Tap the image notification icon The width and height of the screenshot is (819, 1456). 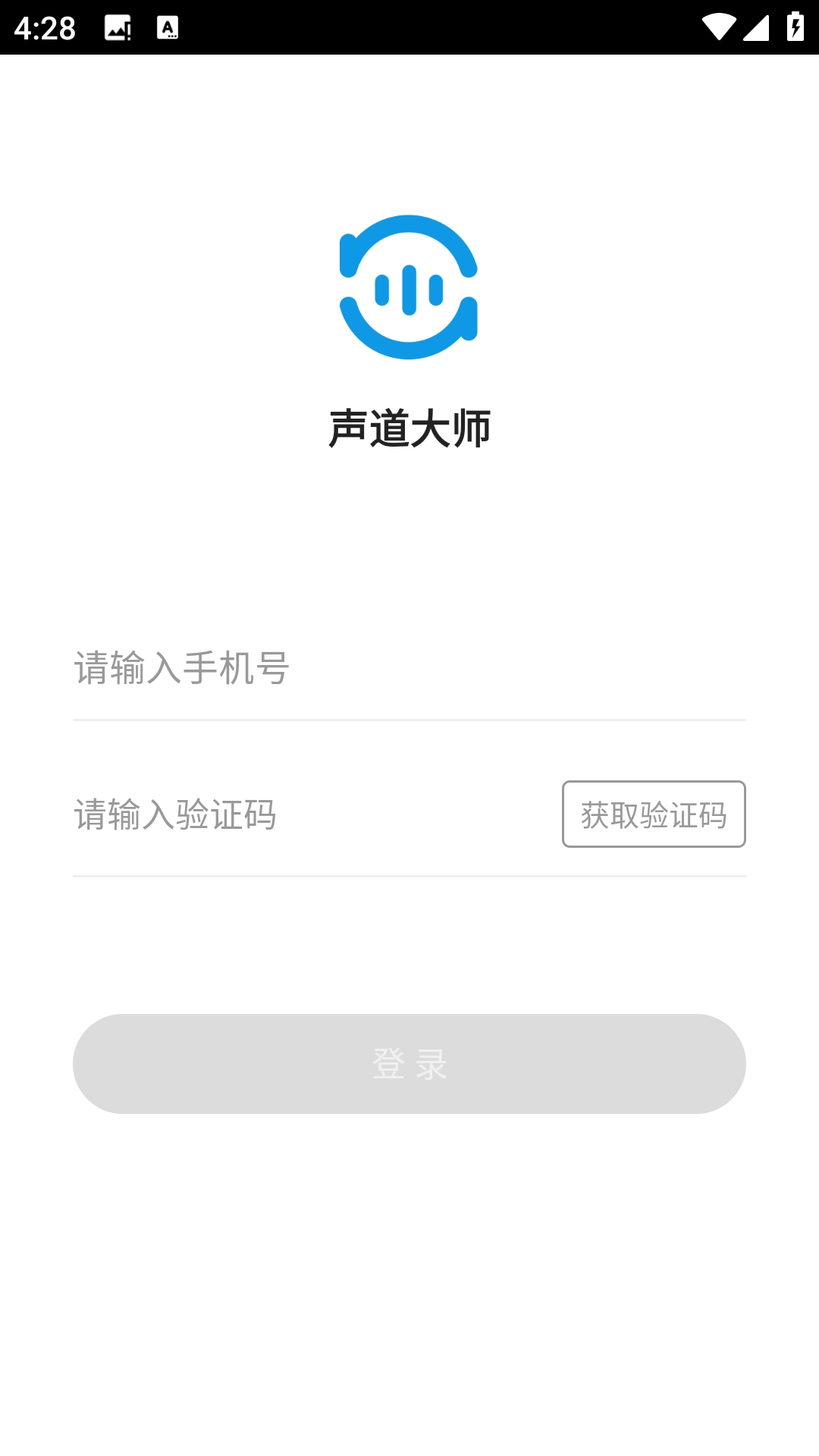(x=119, y=28)
